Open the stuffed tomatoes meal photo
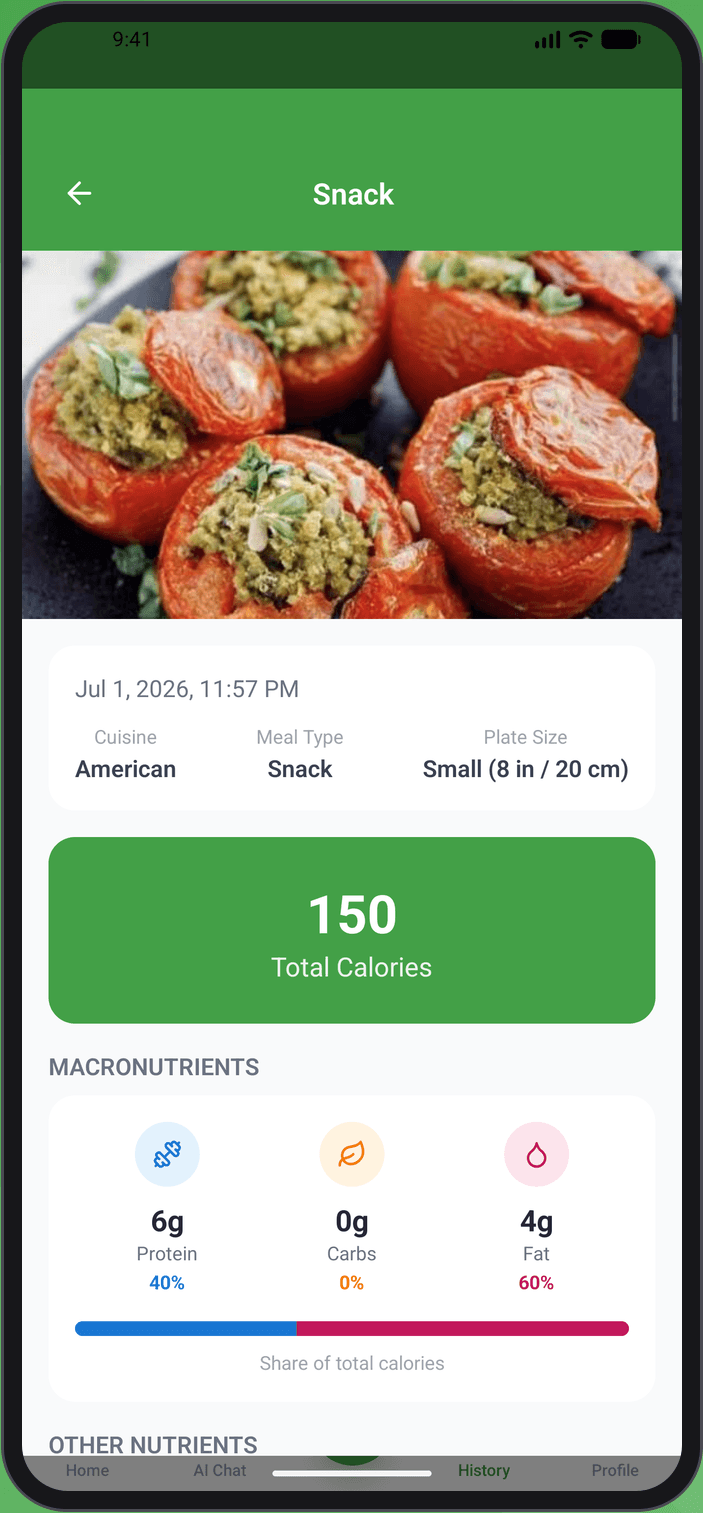The image size is (703, 1513). (x=352, y=434)
